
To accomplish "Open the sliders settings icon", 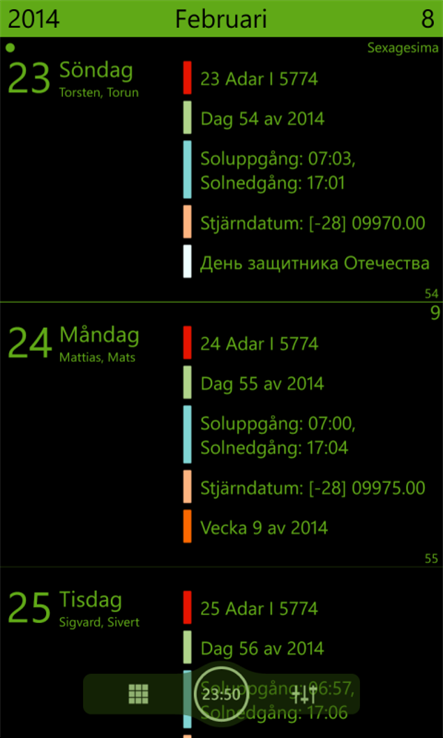I will point(304,695).
